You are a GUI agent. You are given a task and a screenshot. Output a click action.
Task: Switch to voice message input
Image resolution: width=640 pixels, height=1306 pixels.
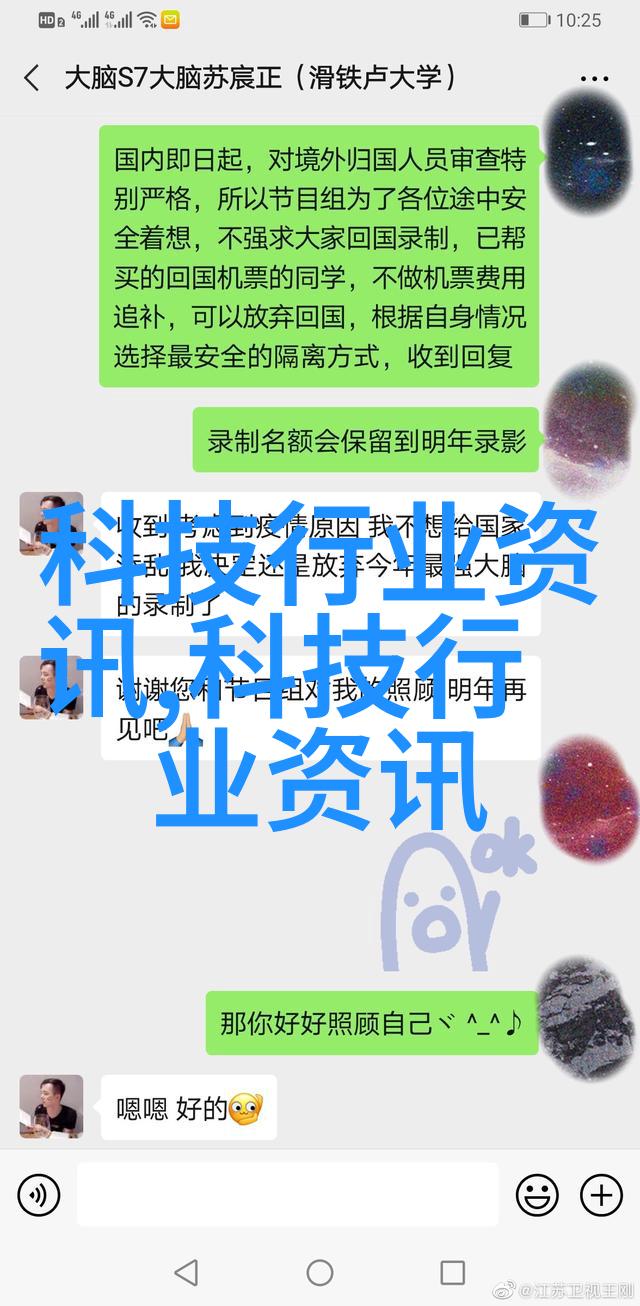[x=38, y=1194]
